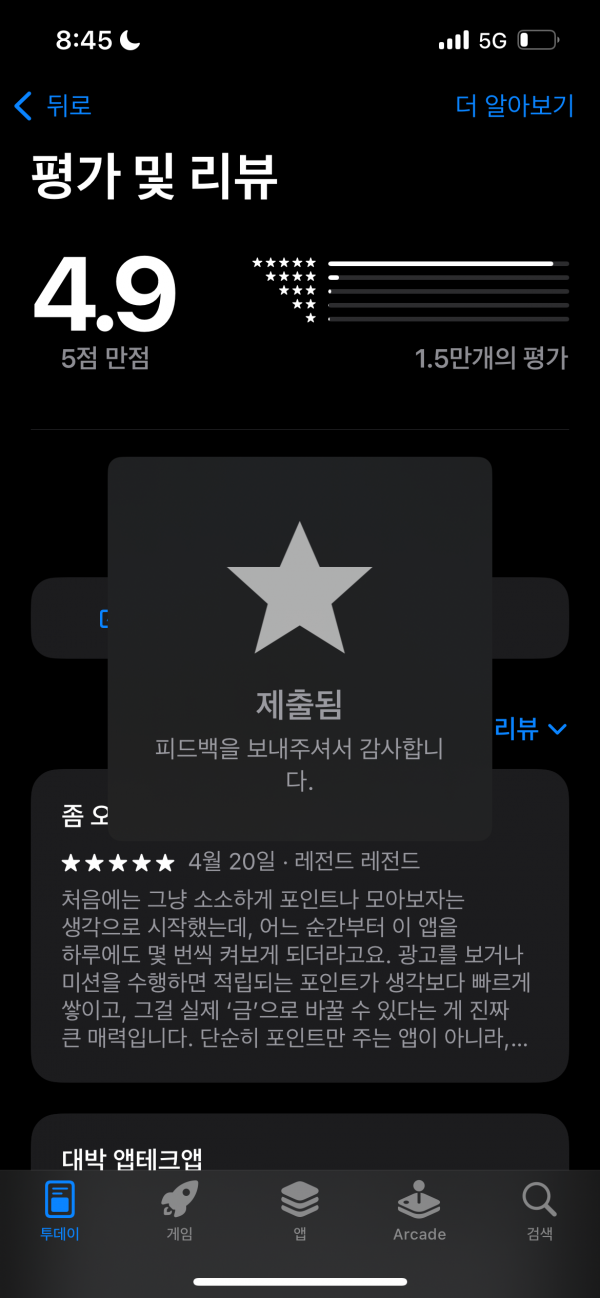The width and height of the screenshot is (600, 1298).
Task: Switch to the 앱 tab
Action: pyautogui.click(x=300, y=1210)
